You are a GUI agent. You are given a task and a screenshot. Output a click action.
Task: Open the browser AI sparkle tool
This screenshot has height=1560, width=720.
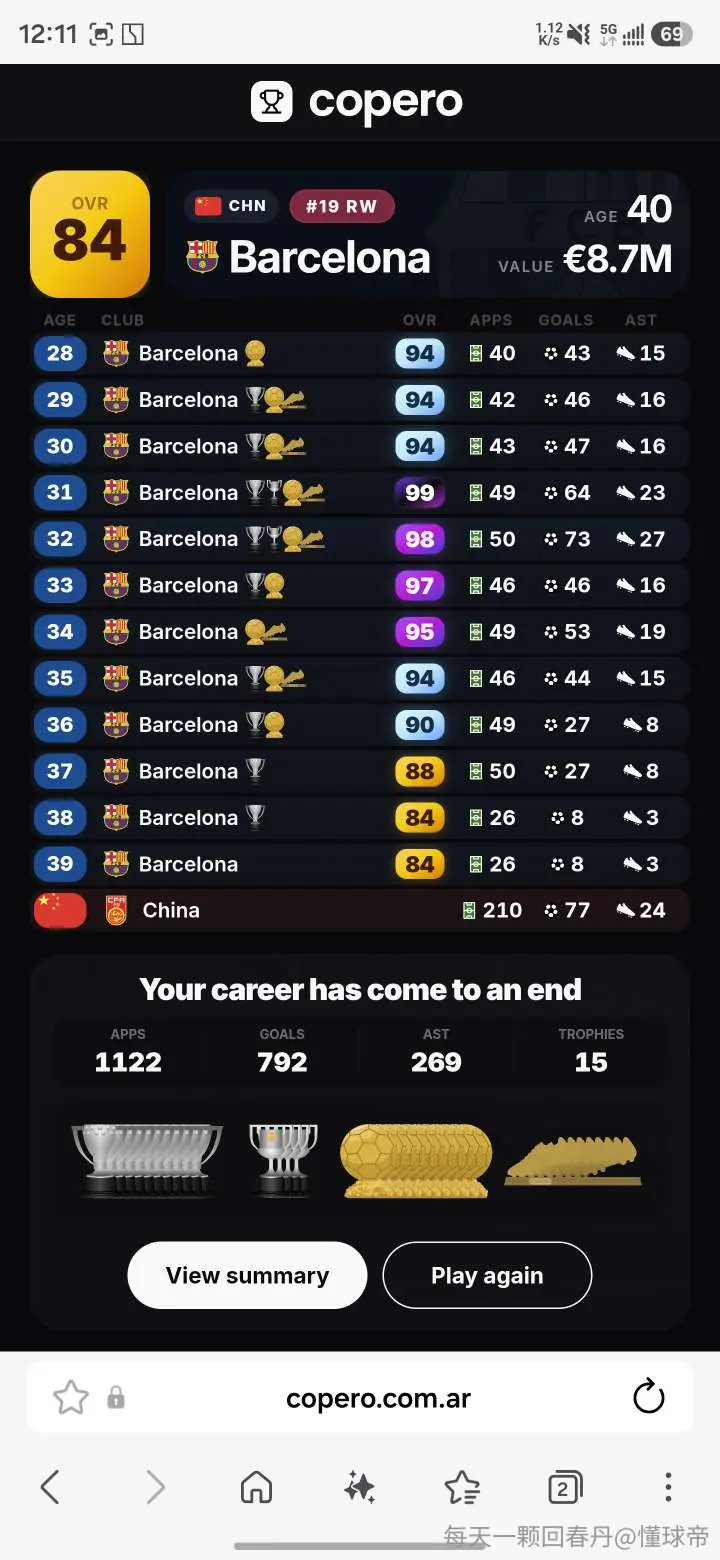pos(360,1487)
